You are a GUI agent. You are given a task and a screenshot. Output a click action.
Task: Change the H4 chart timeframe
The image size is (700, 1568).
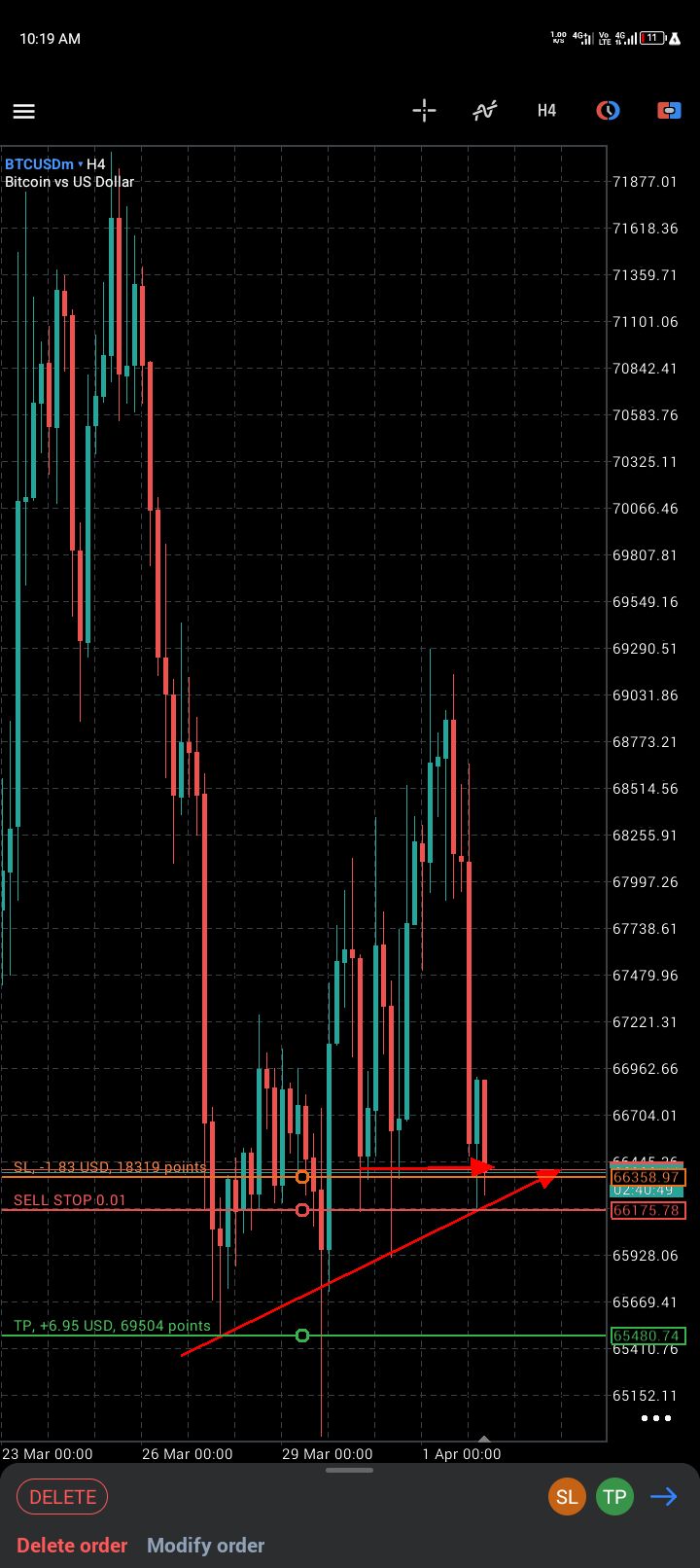[x=546, y=110]
